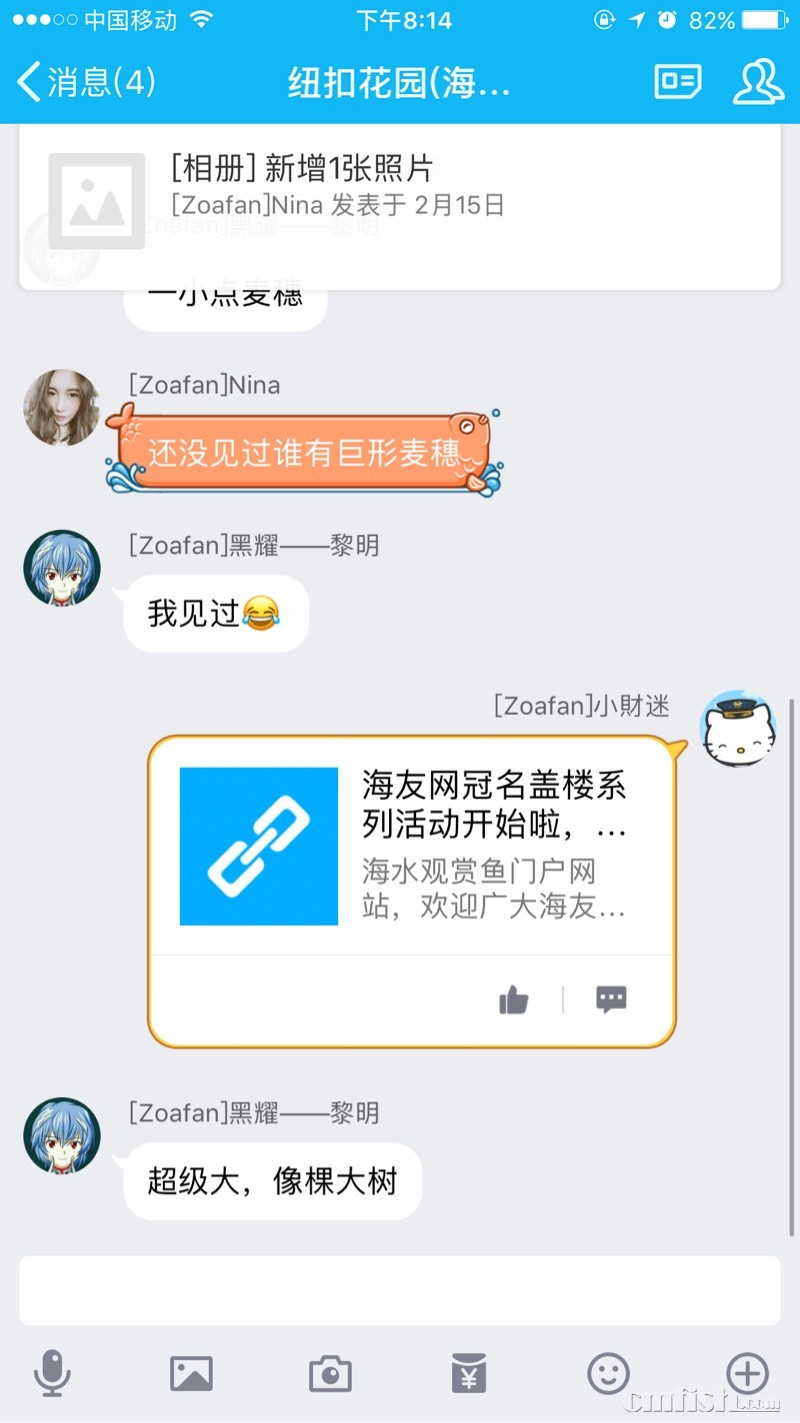Open the emoji smiley face icon
800x1423 pixels.
pyautogui.click(x=608, y=1373)
